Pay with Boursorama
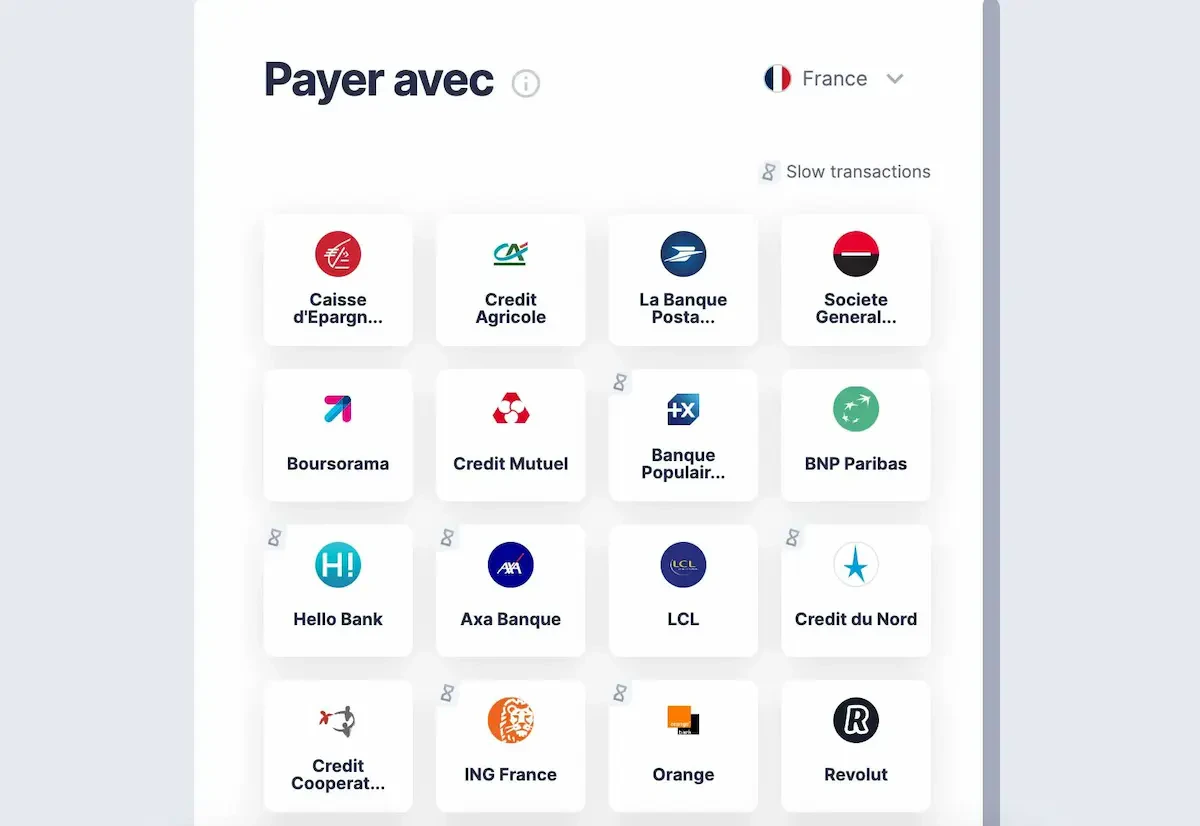The height and width of the screenshot is (826, 1200). coord(338,435)
